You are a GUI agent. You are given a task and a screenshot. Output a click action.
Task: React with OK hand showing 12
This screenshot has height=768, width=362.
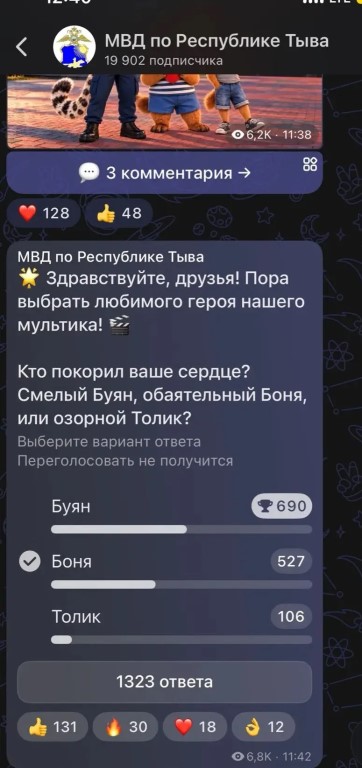263,727
